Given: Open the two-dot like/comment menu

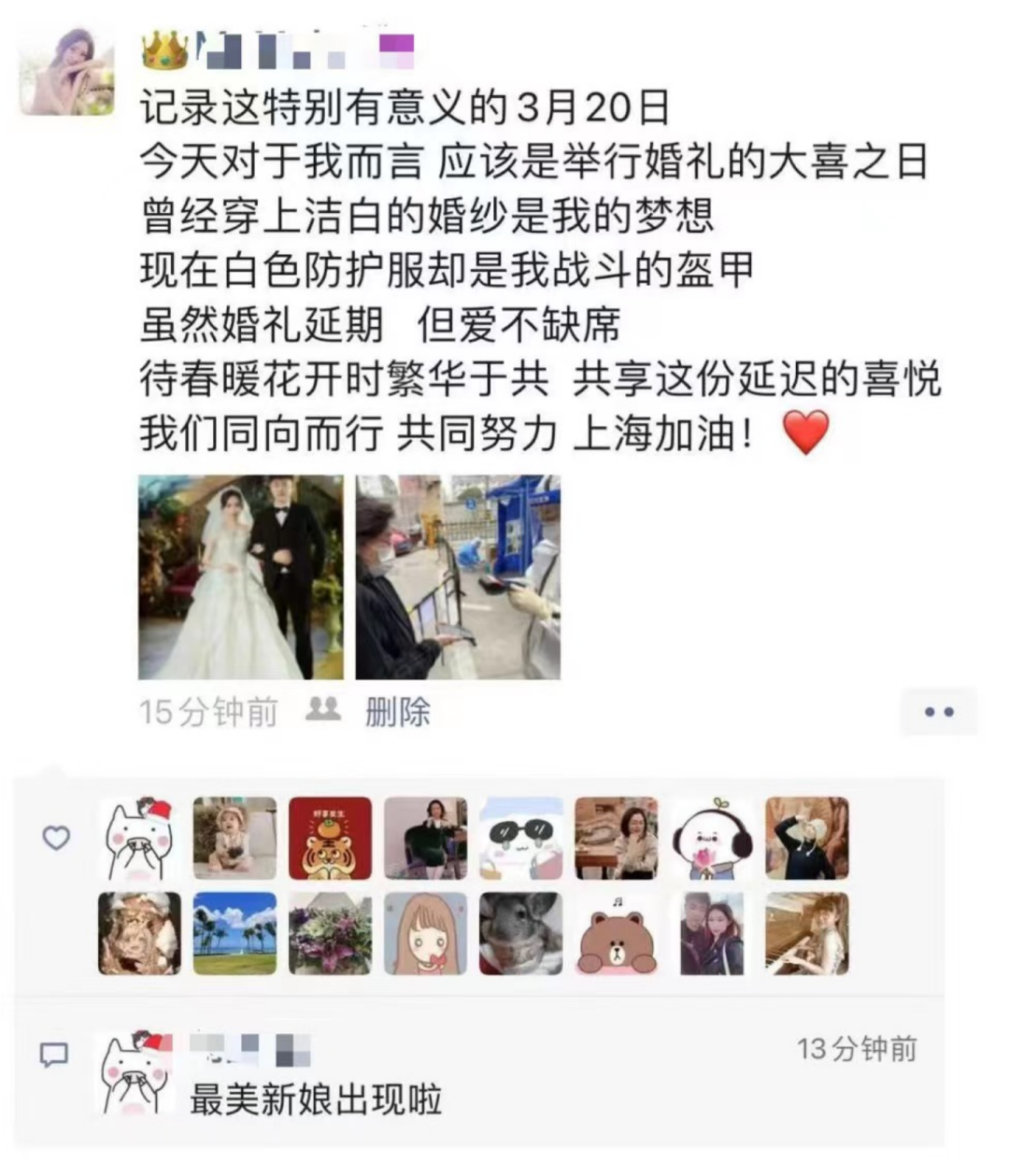Looking at the screenshot, I should (x=938, y=713).
